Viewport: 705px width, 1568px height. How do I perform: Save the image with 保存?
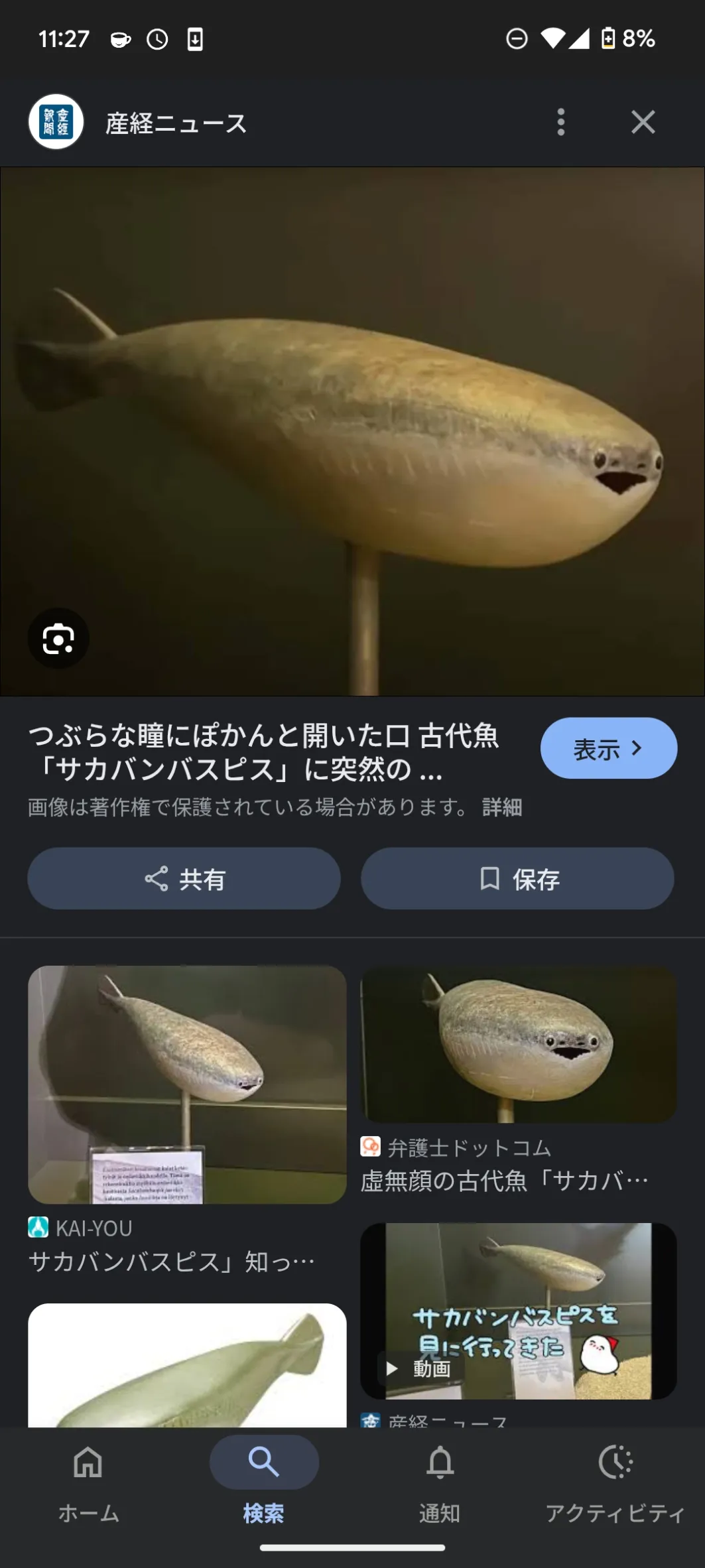click(517, 879)
